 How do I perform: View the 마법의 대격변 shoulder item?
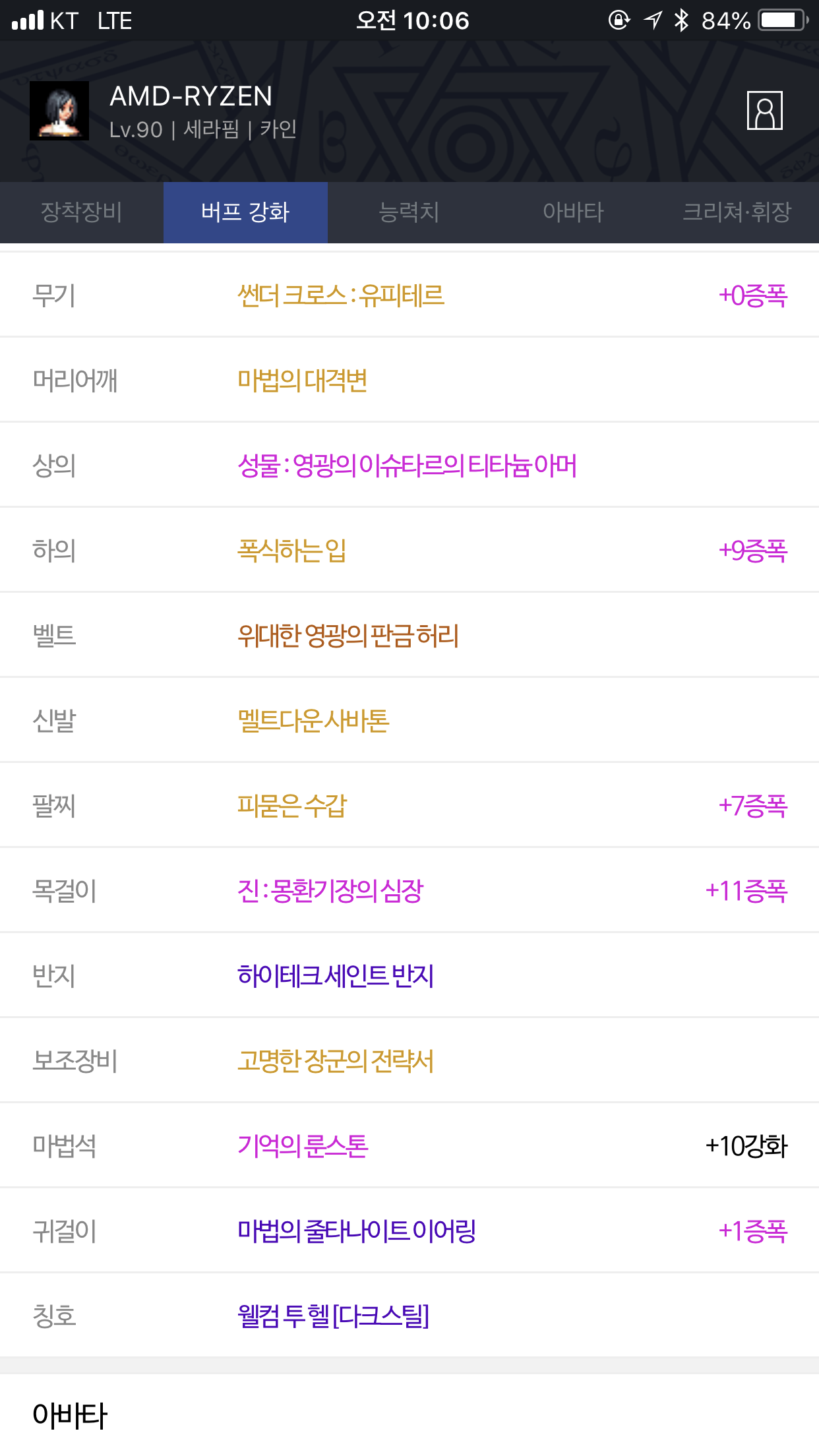(x=302, y=380)
